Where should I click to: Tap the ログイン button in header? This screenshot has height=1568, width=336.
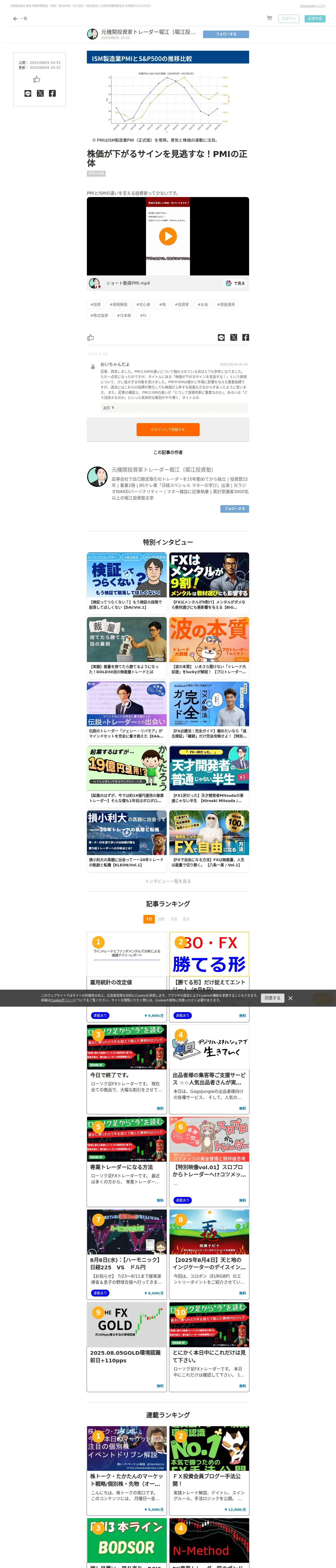coord(289,19)
